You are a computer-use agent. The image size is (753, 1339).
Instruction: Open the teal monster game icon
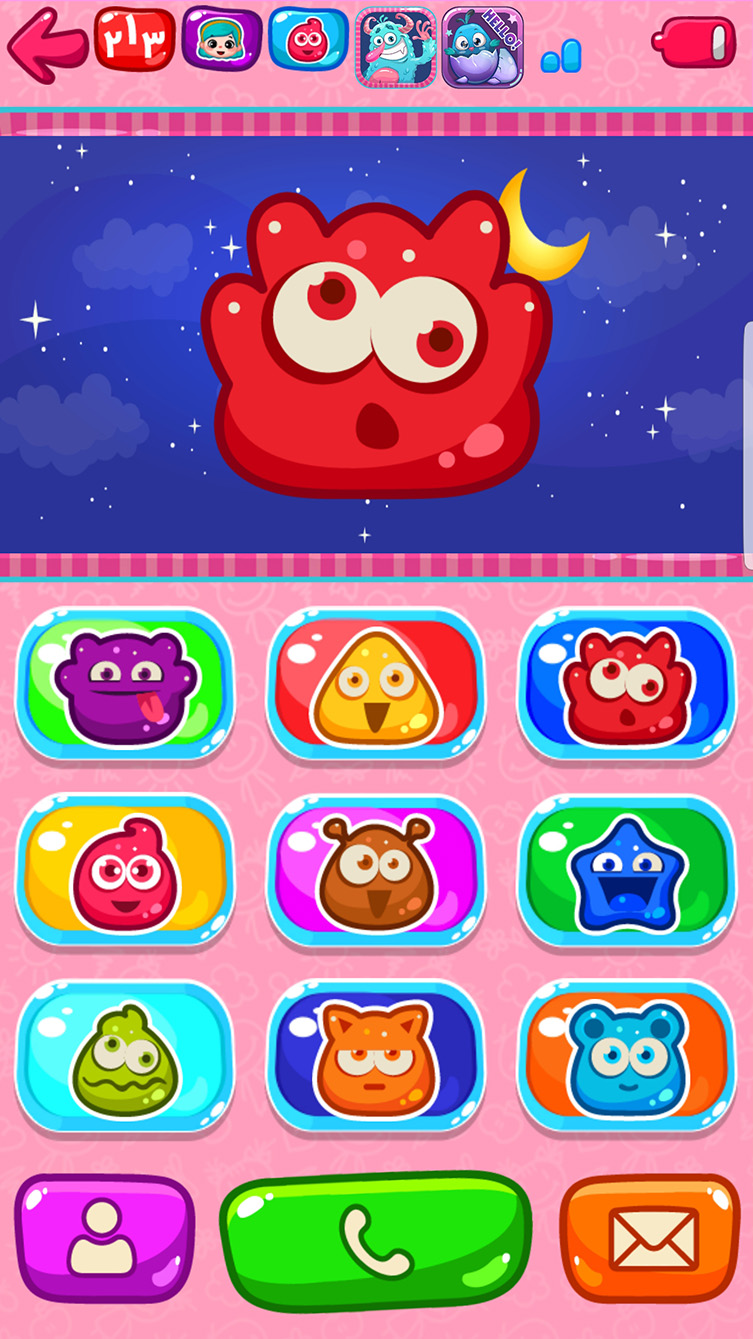(x=396, y=47)
